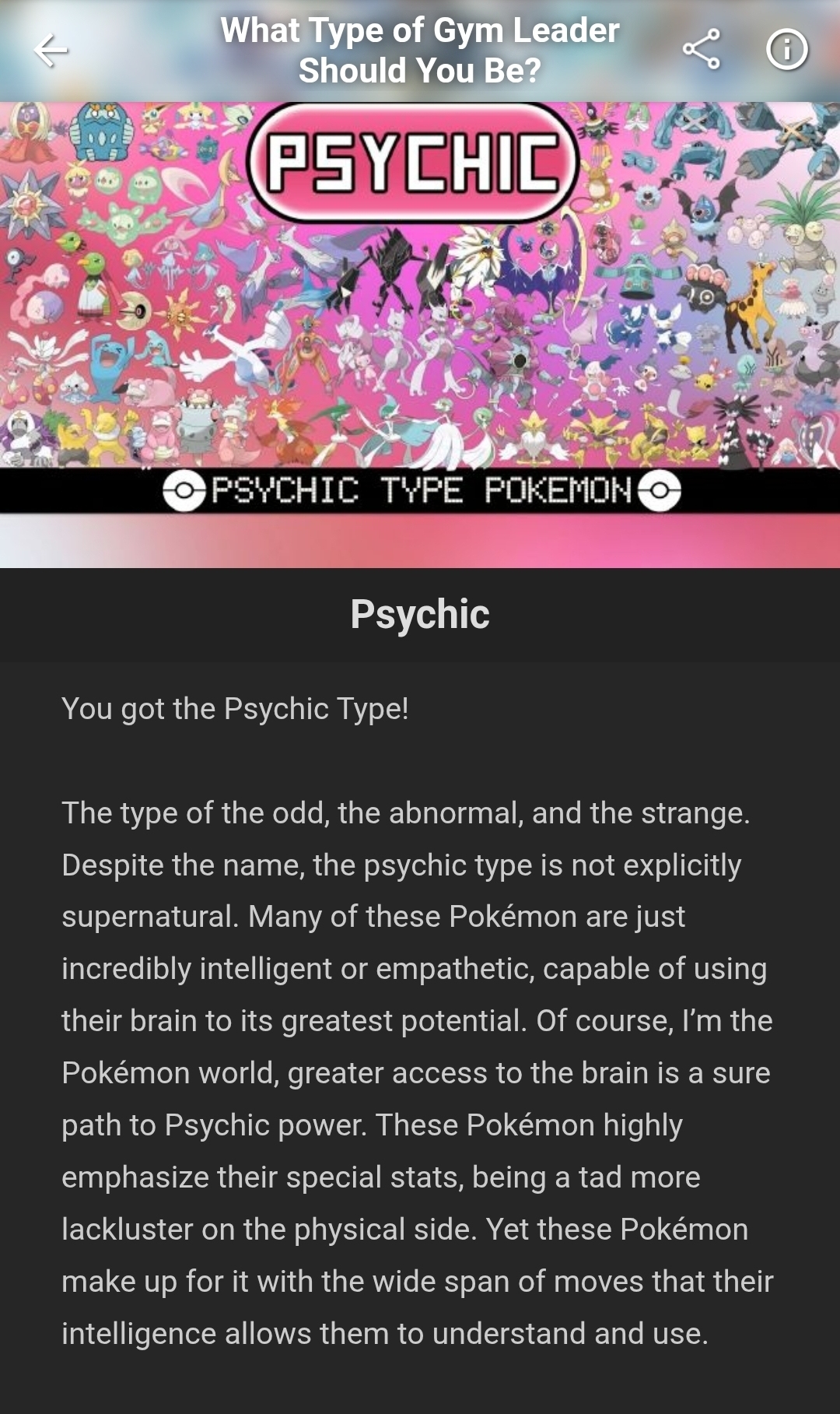Go back using the arrow icon
Screen dimensions: 840x1414
coord(51,51)
